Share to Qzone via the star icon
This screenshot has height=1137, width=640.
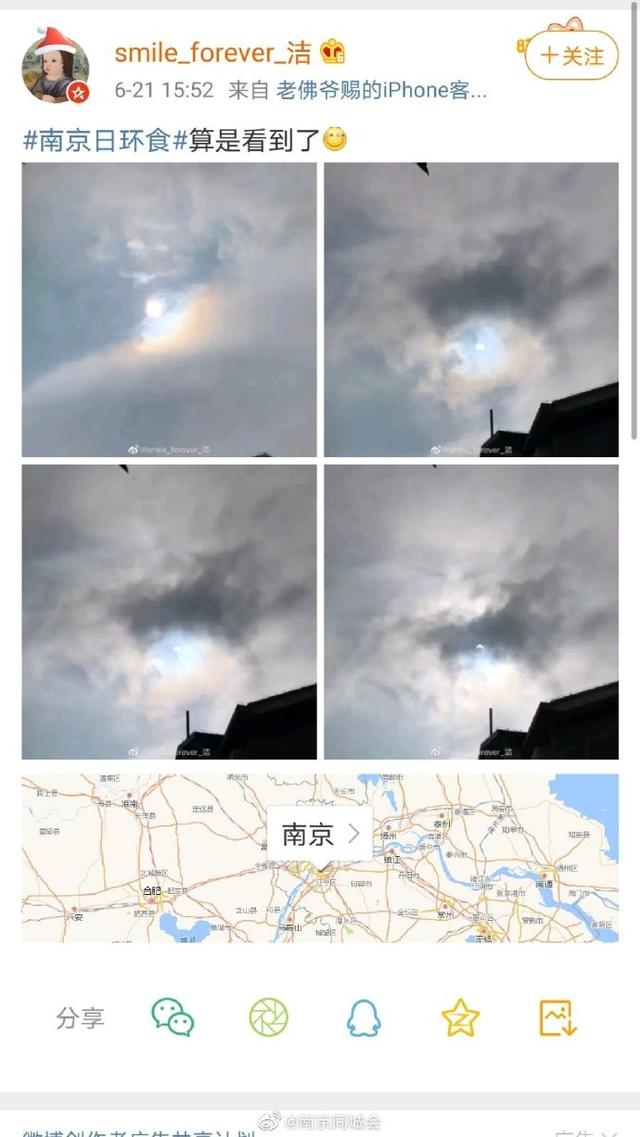pos(460,1018)
